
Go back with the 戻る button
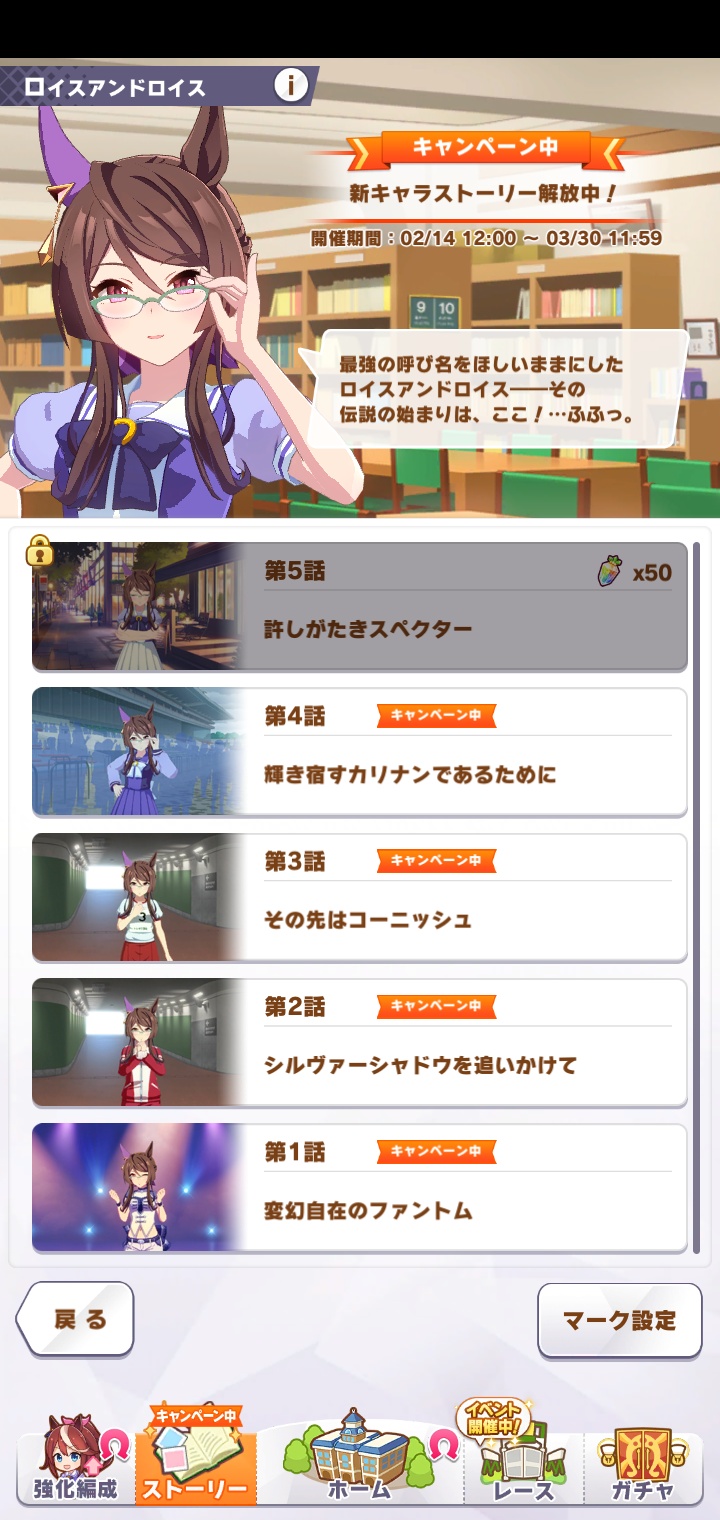pyautogui.click(x=77, y=1319)
